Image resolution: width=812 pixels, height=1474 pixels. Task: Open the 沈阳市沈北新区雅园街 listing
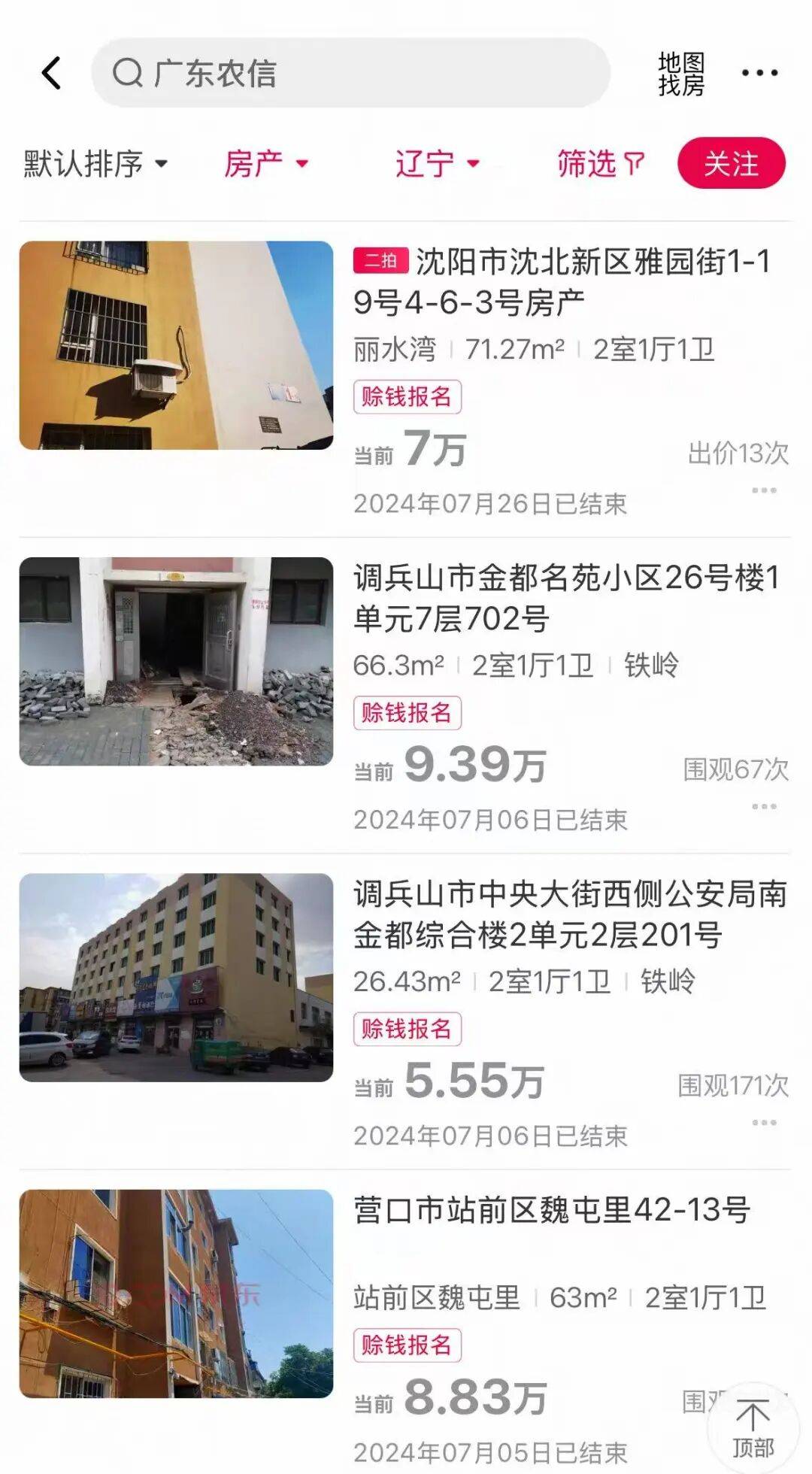click(x=562, y=282)
